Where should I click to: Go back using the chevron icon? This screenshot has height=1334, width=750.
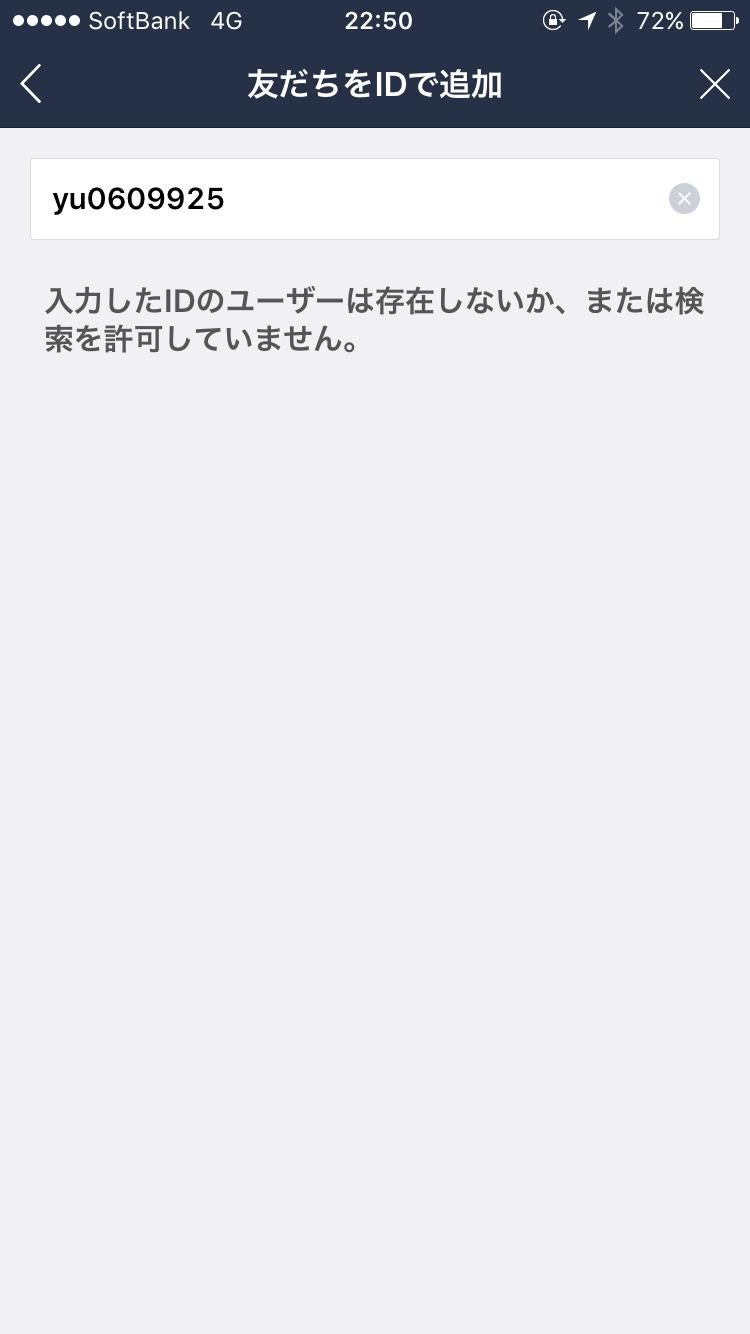coord(30,83)
